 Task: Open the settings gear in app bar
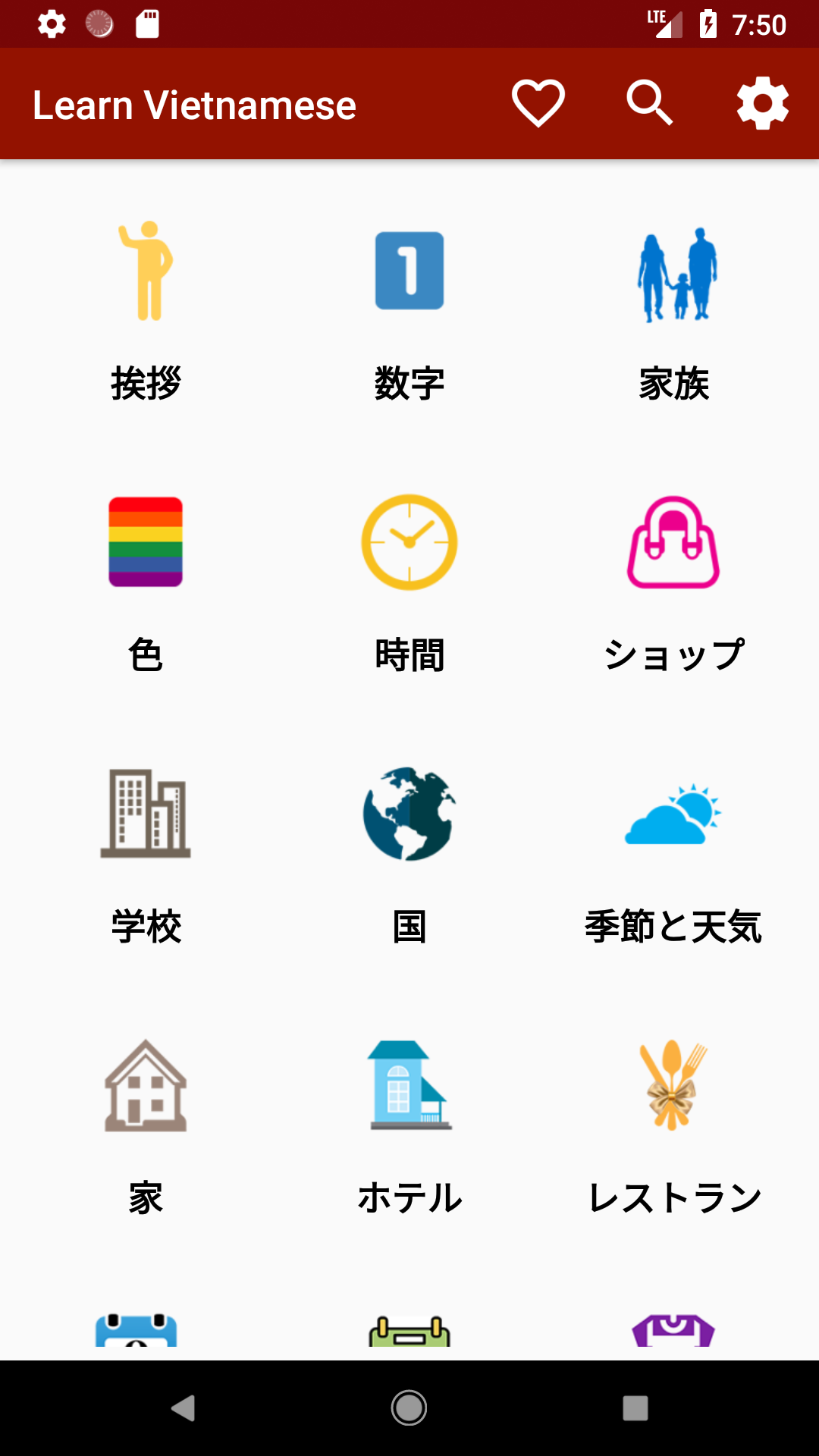762,104
